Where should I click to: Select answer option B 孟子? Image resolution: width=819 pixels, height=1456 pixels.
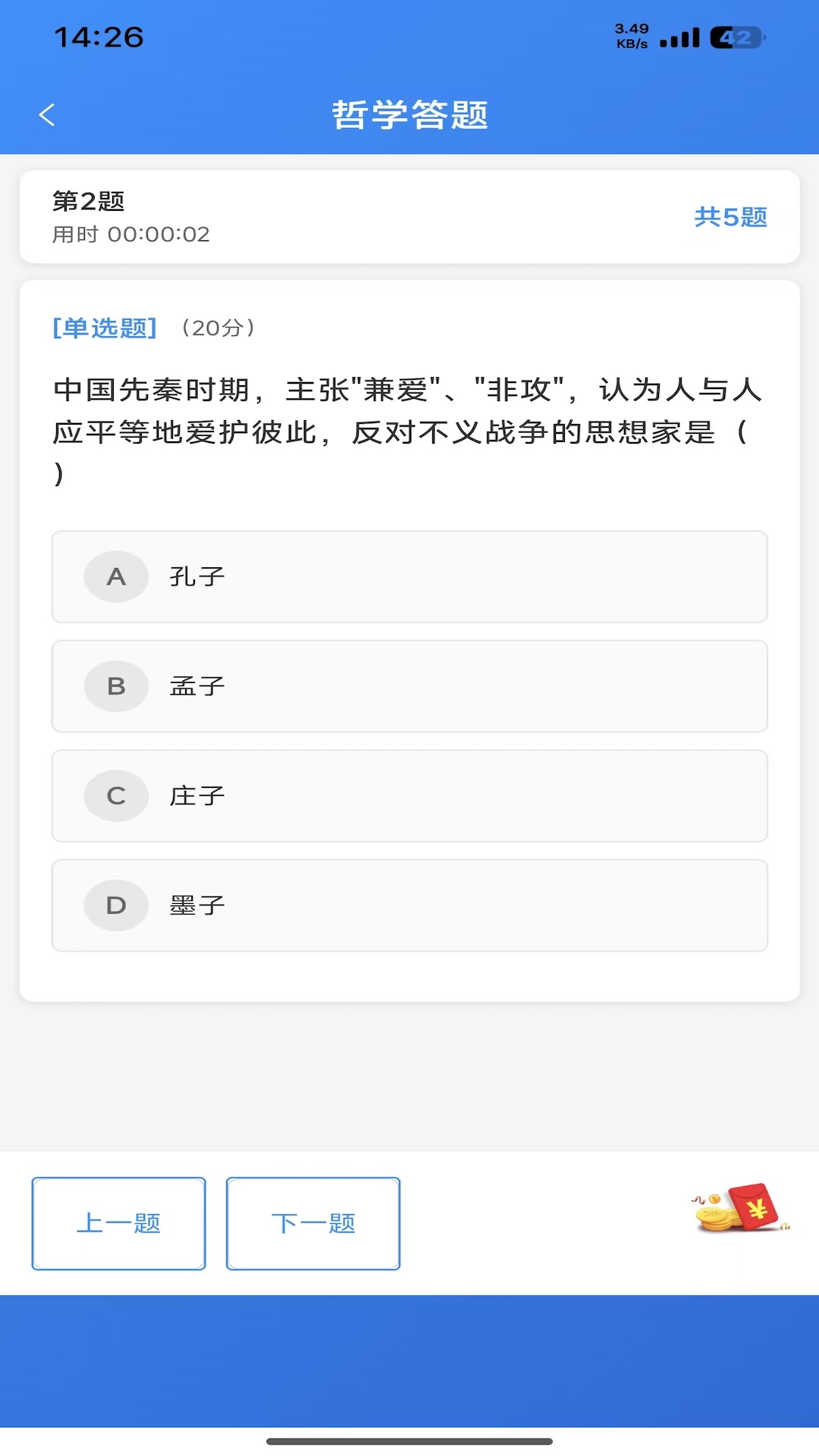point(409,686)
